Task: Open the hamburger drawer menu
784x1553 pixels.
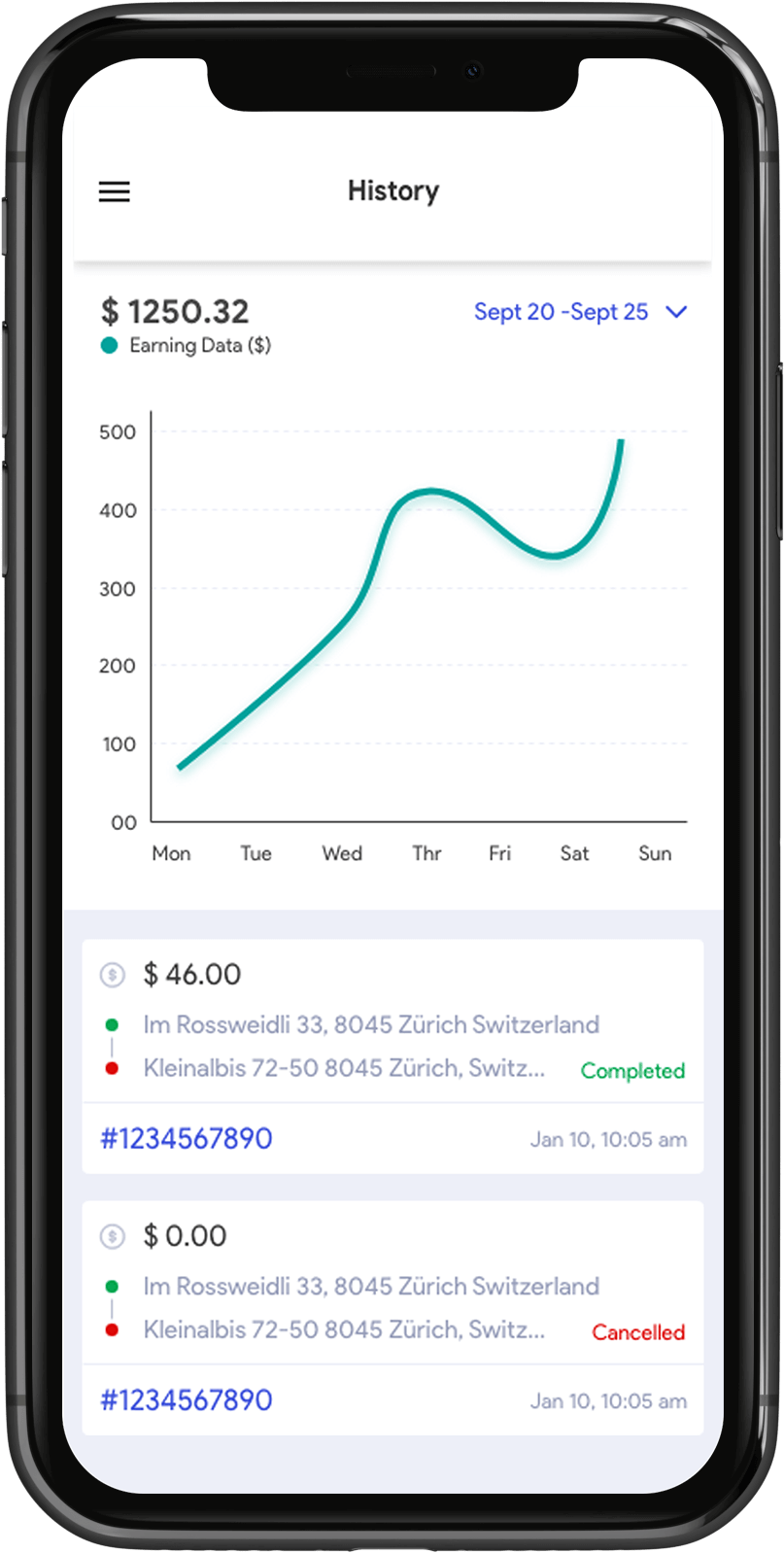Action: pyautogui.click(x=115, y=191)
